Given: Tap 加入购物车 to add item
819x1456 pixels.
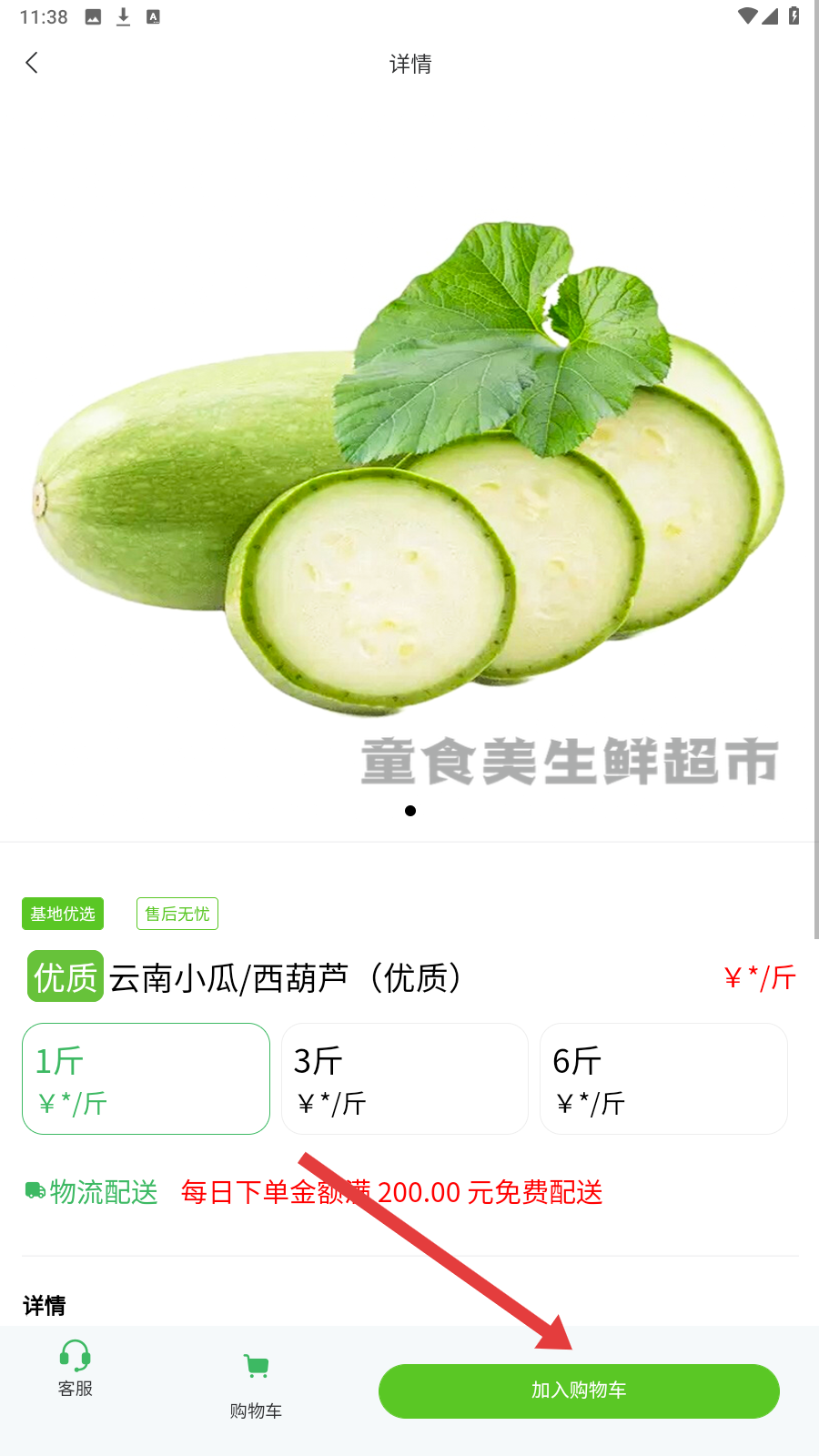Looking at the screenshot, I should pos(579,1390).
